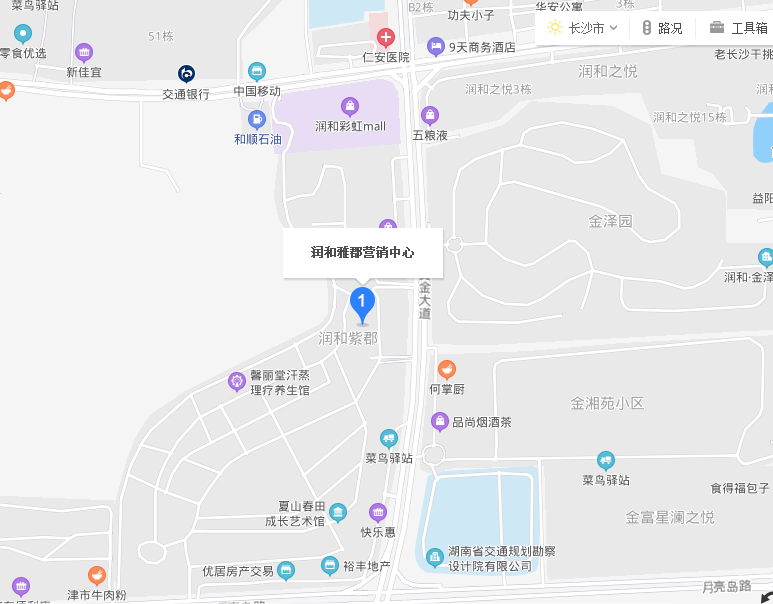Tap the 中国移动 store marker
Viewport: 773px width, 604px height.
coord(257,71)
